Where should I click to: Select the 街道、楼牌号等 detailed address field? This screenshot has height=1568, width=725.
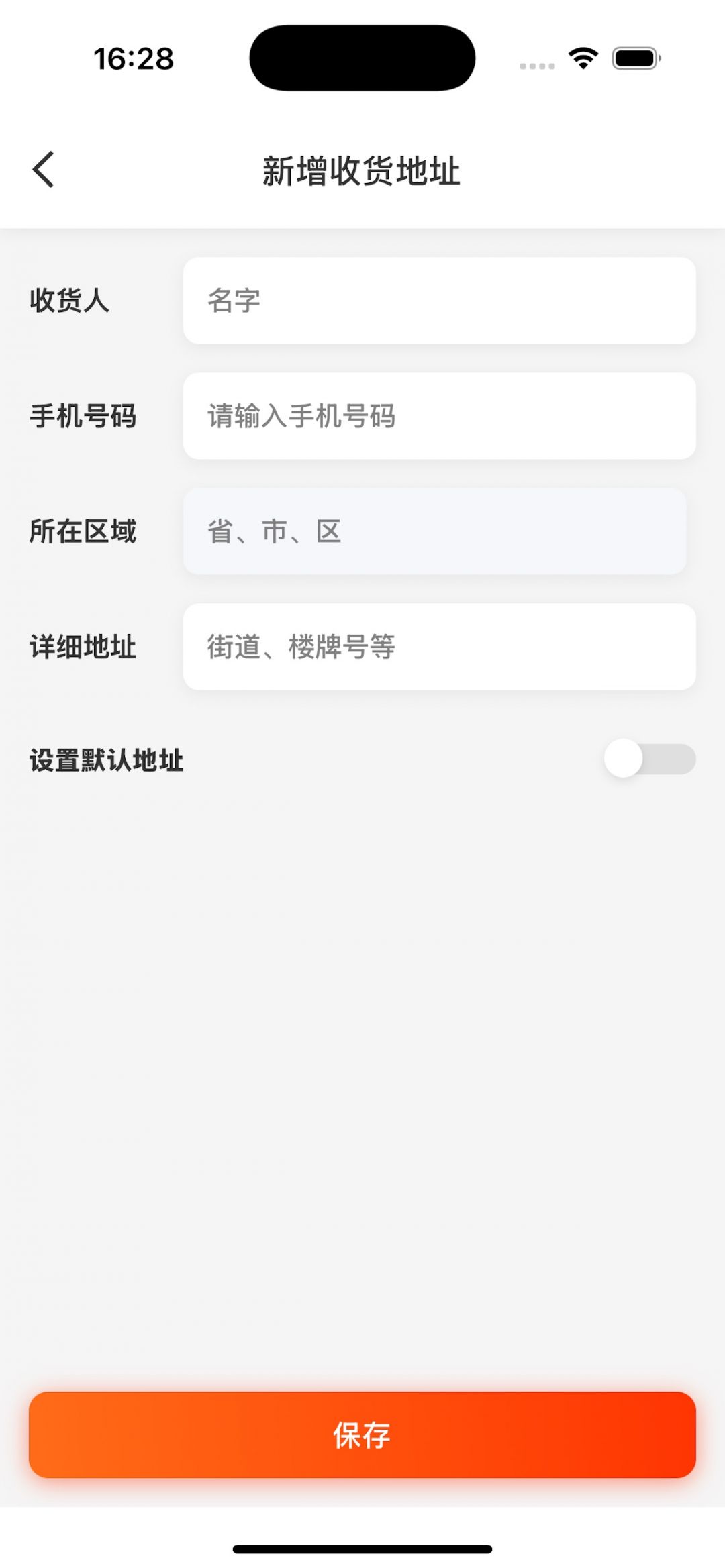tap(439, 647)
